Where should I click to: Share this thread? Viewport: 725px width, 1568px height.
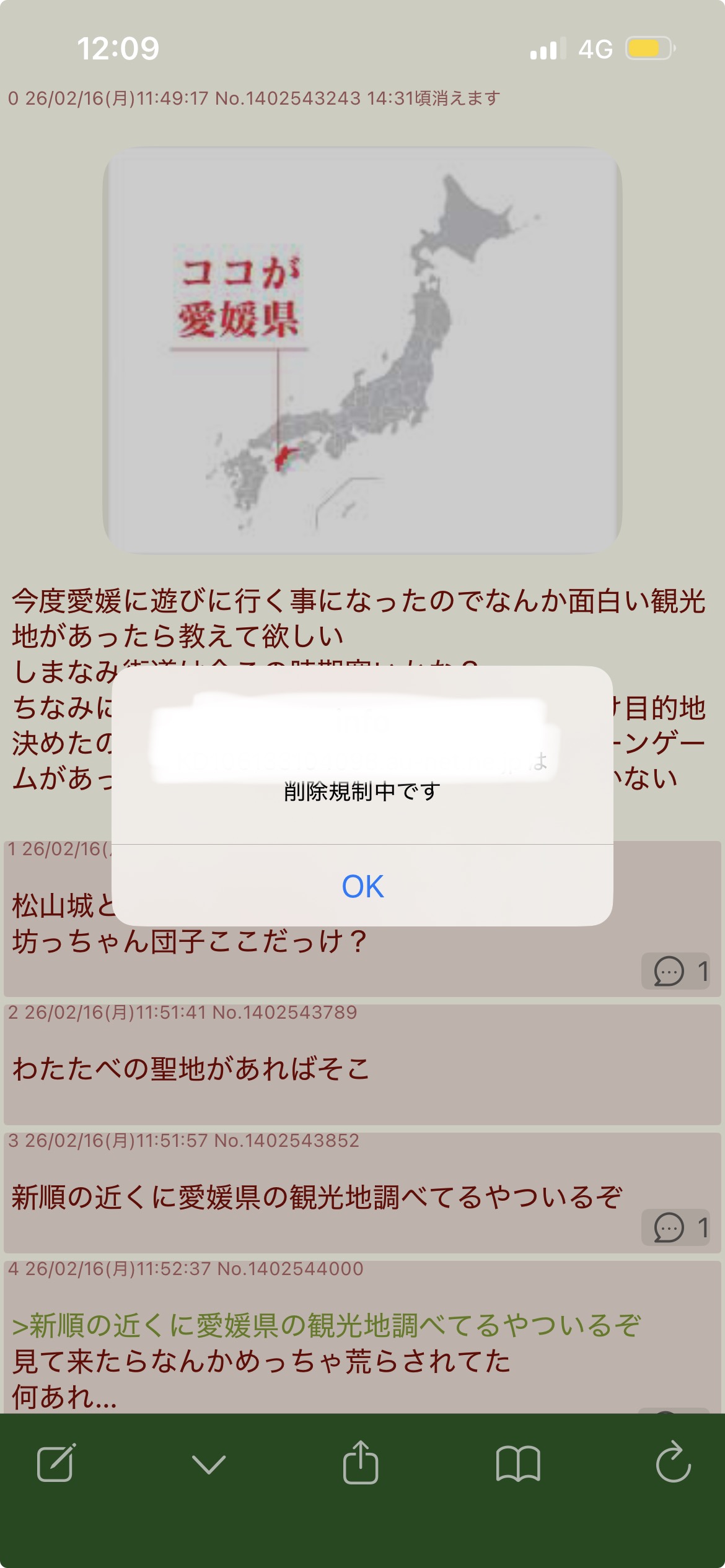tap(361, 1463)
